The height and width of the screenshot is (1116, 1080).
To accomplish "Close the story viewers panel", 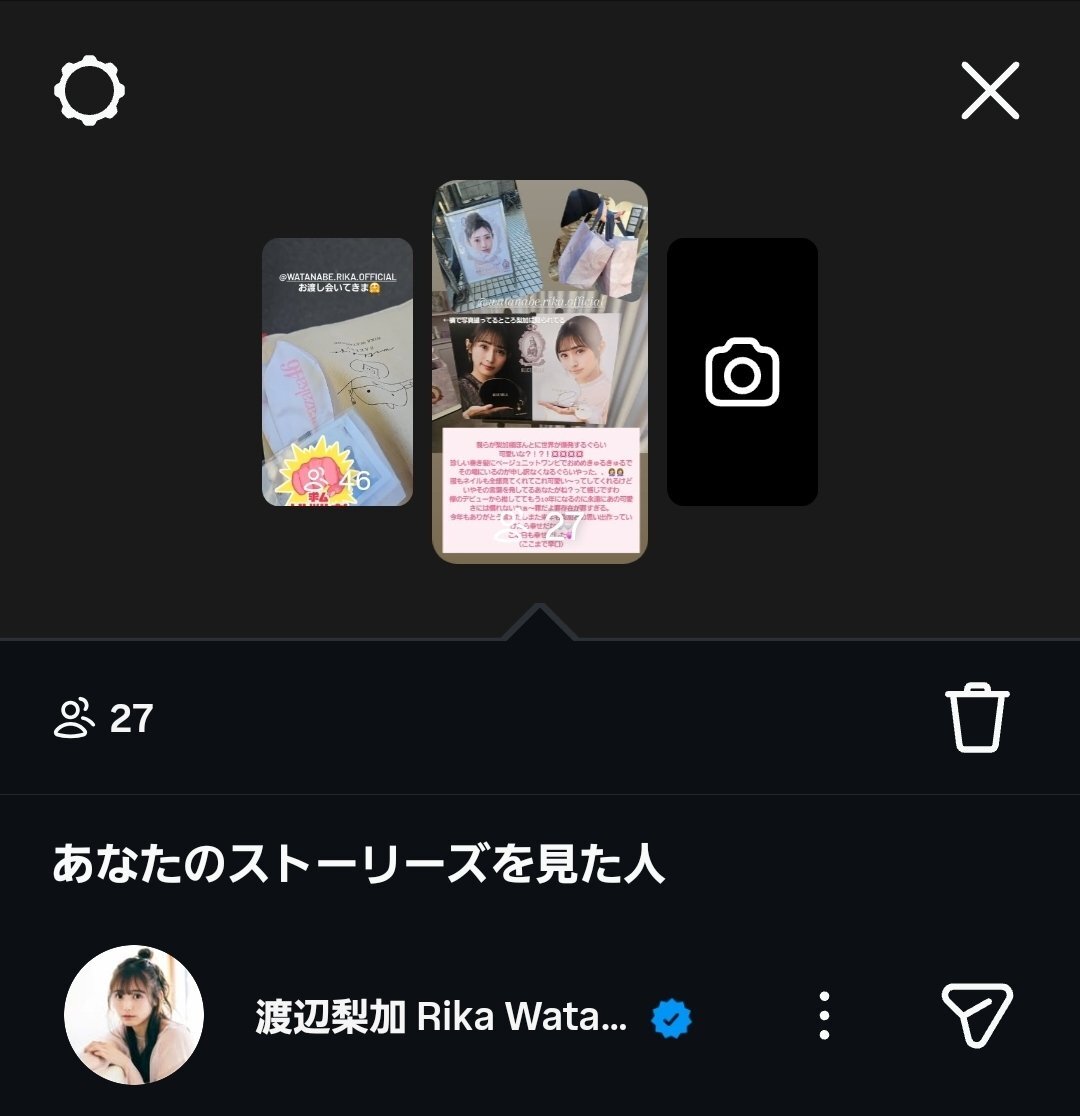I will (x=990, y=91).
